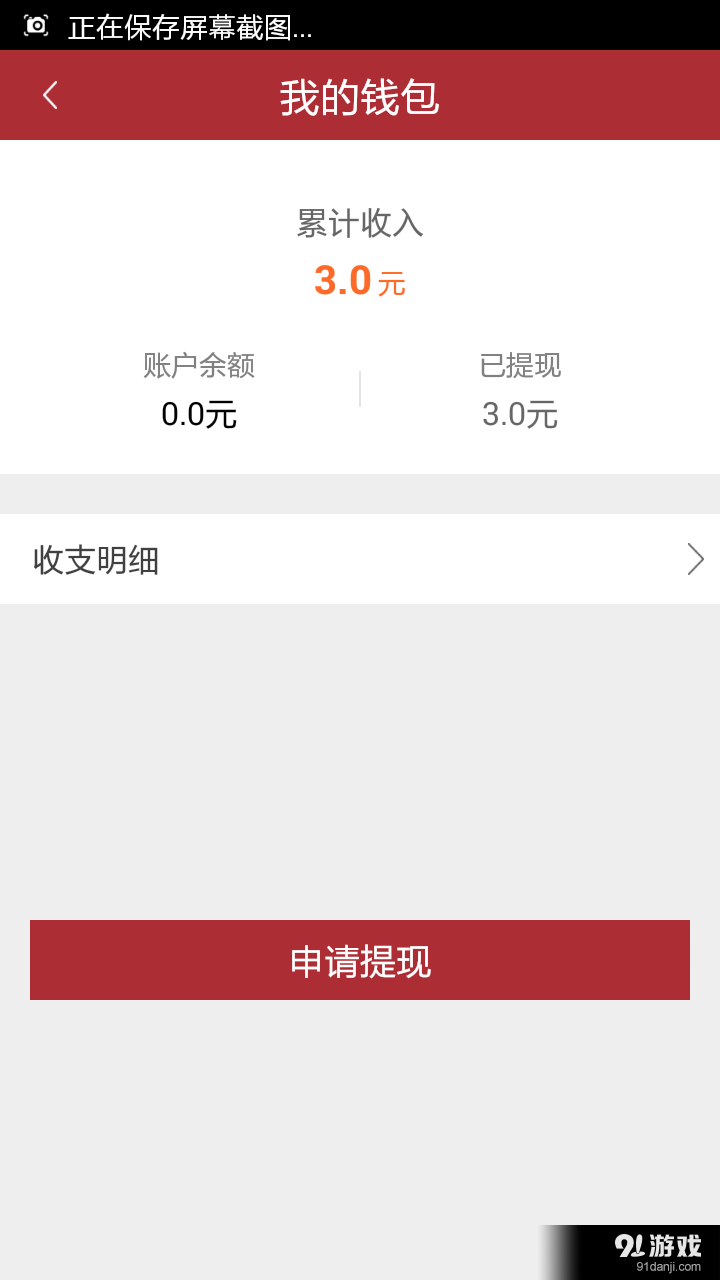Click the 收支明细 label row
720x1280 pixels.
(x=95, y=560)
